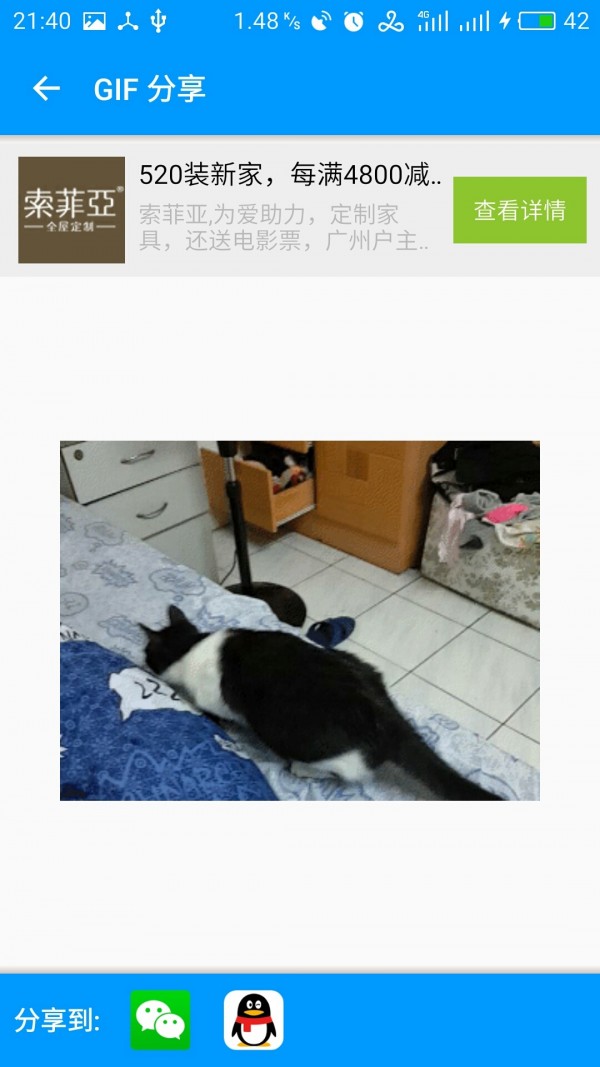Tap the 查看详情 button
This screenshot has width=600, height=1067.
(519, 210)
